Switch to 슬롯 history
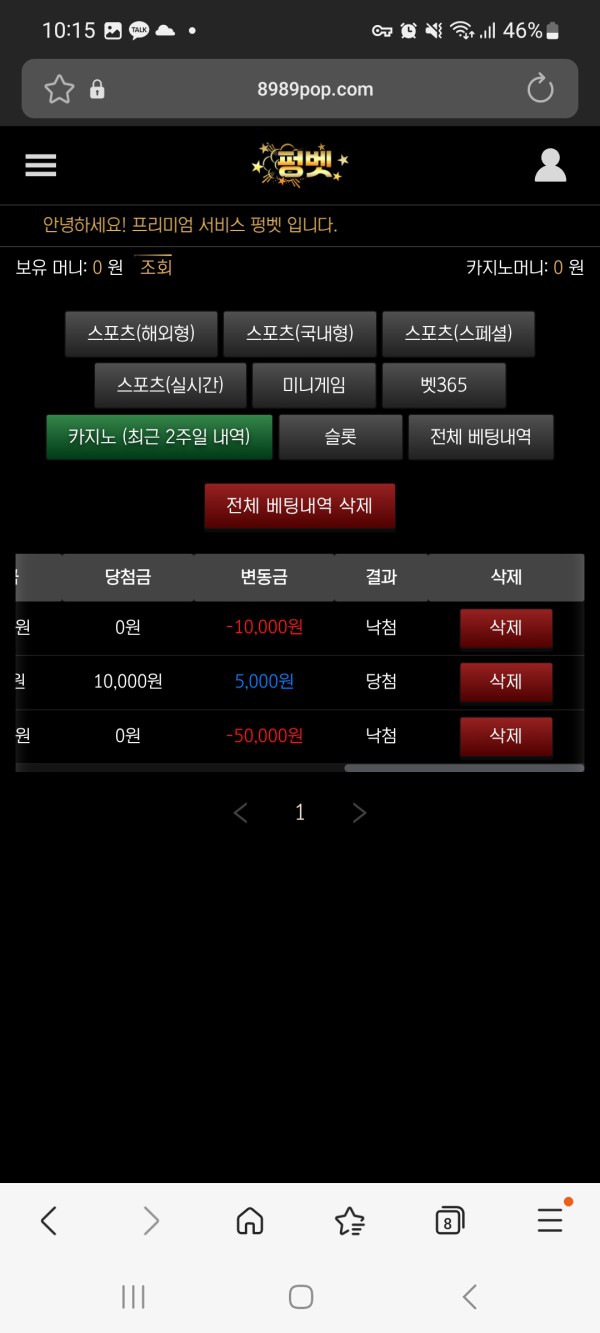 point(340,437)
